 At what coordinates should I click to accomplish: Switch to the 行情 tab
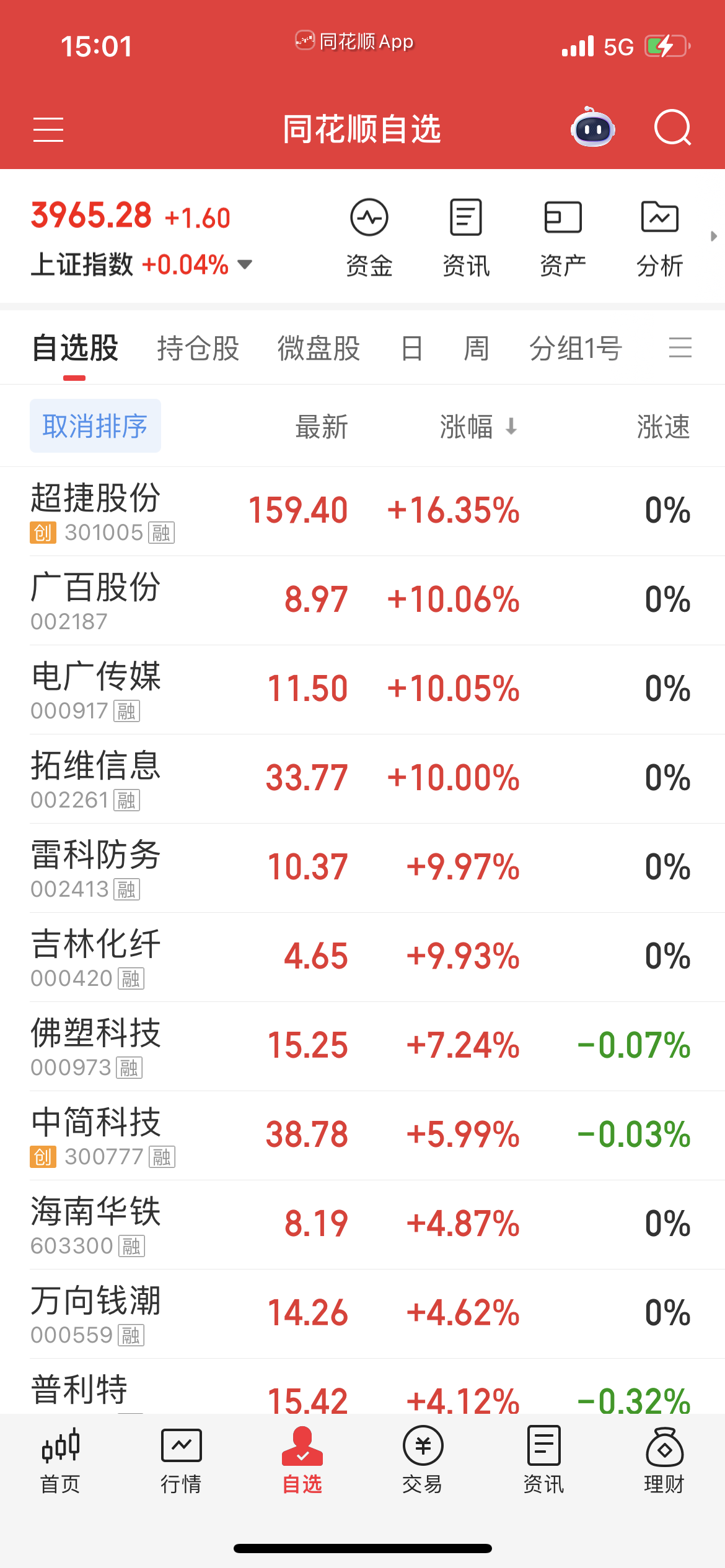[x=181, y=1461]
